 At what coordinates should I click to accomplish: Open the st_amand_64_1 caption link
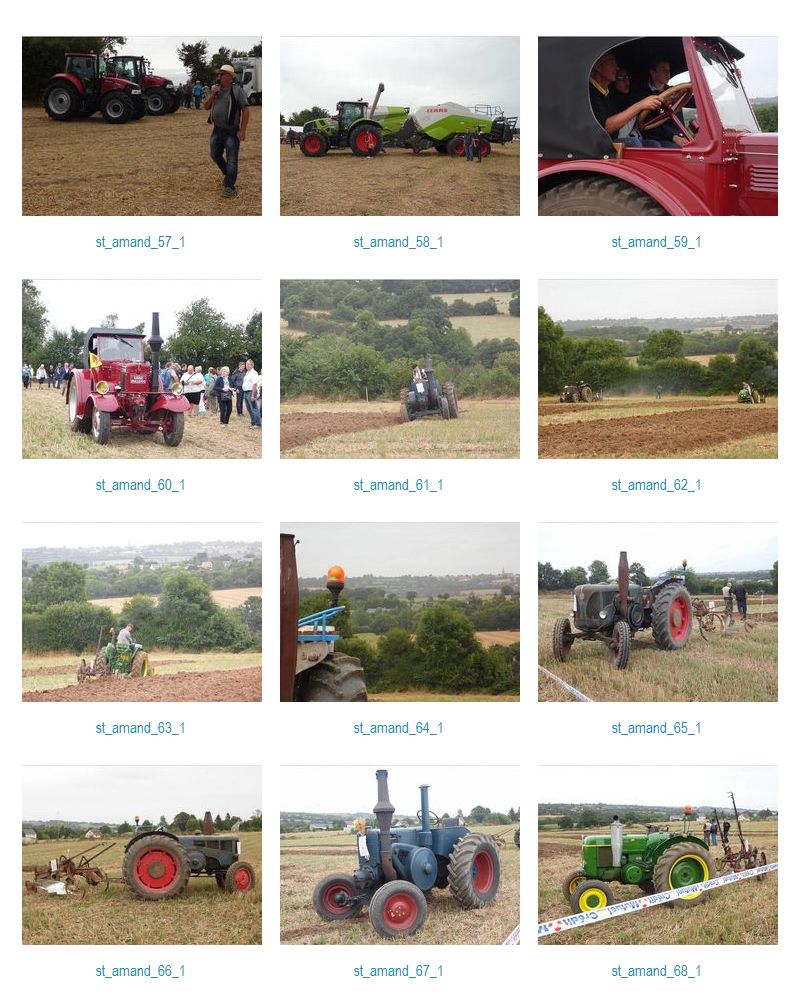[x=398, y=728]
